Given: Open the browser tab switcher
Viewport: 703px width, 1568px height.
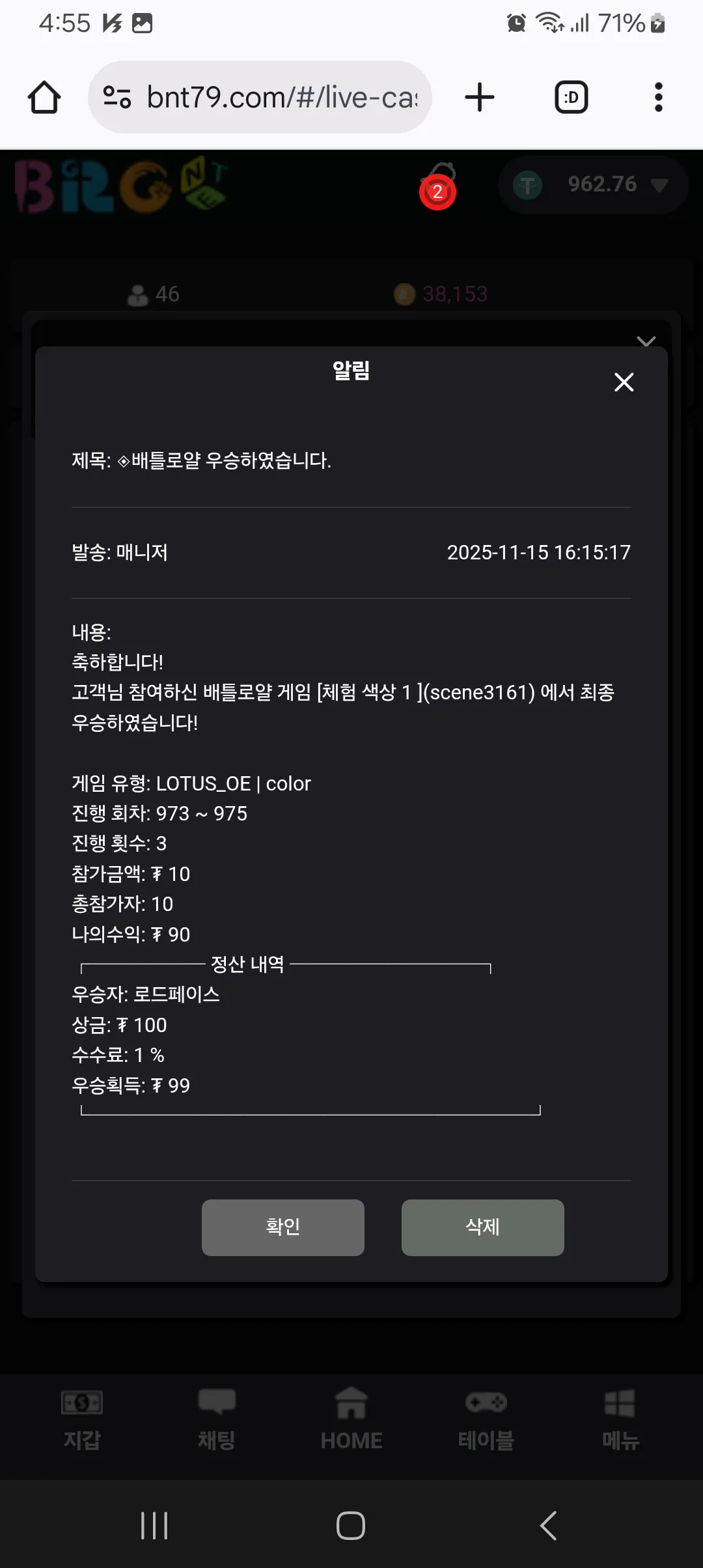Looking at the screenshot, I should click(x=572, y=97).
